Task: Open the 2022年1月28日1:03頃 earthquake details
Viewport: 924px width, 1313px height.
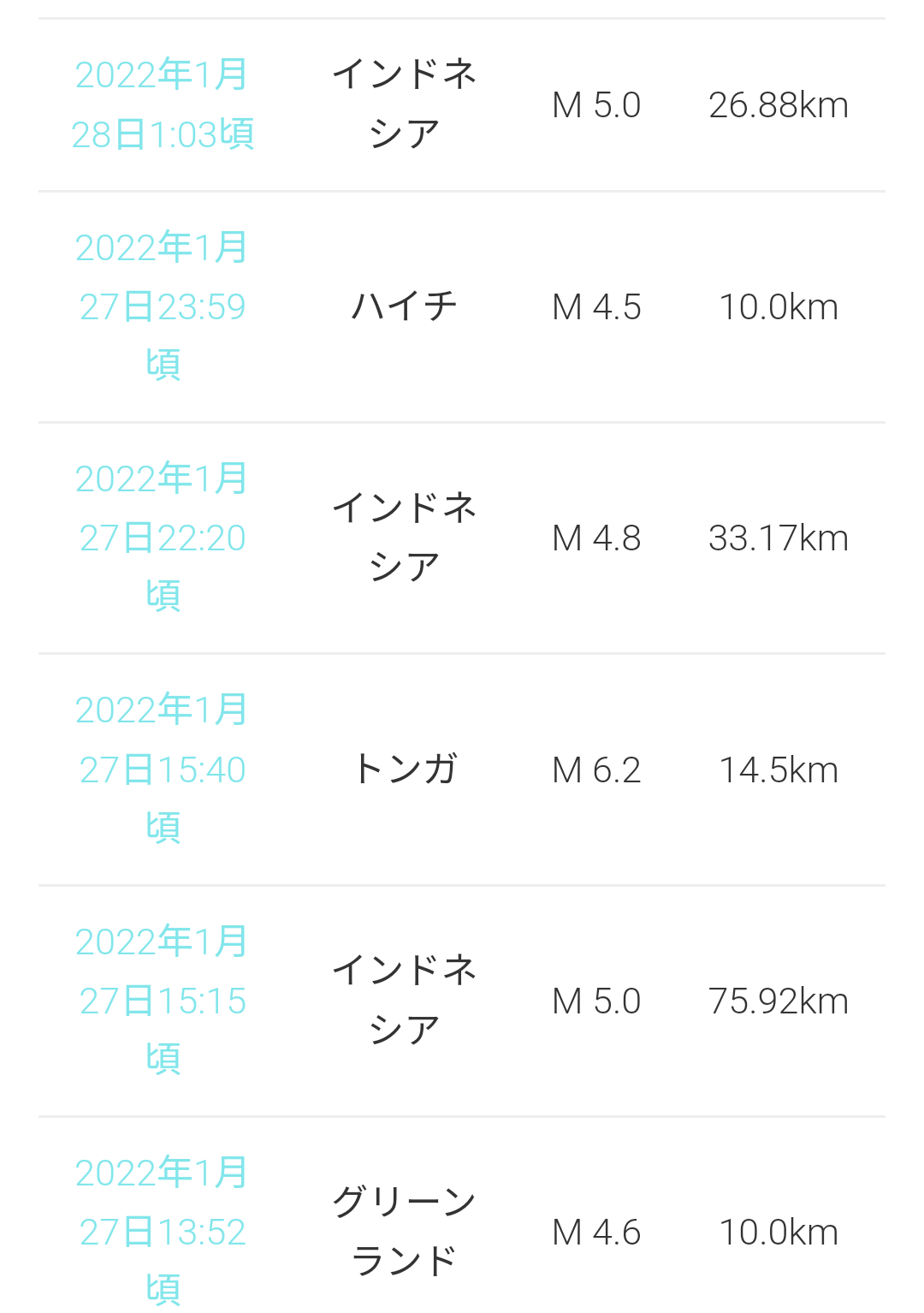Action: point(162,105)
